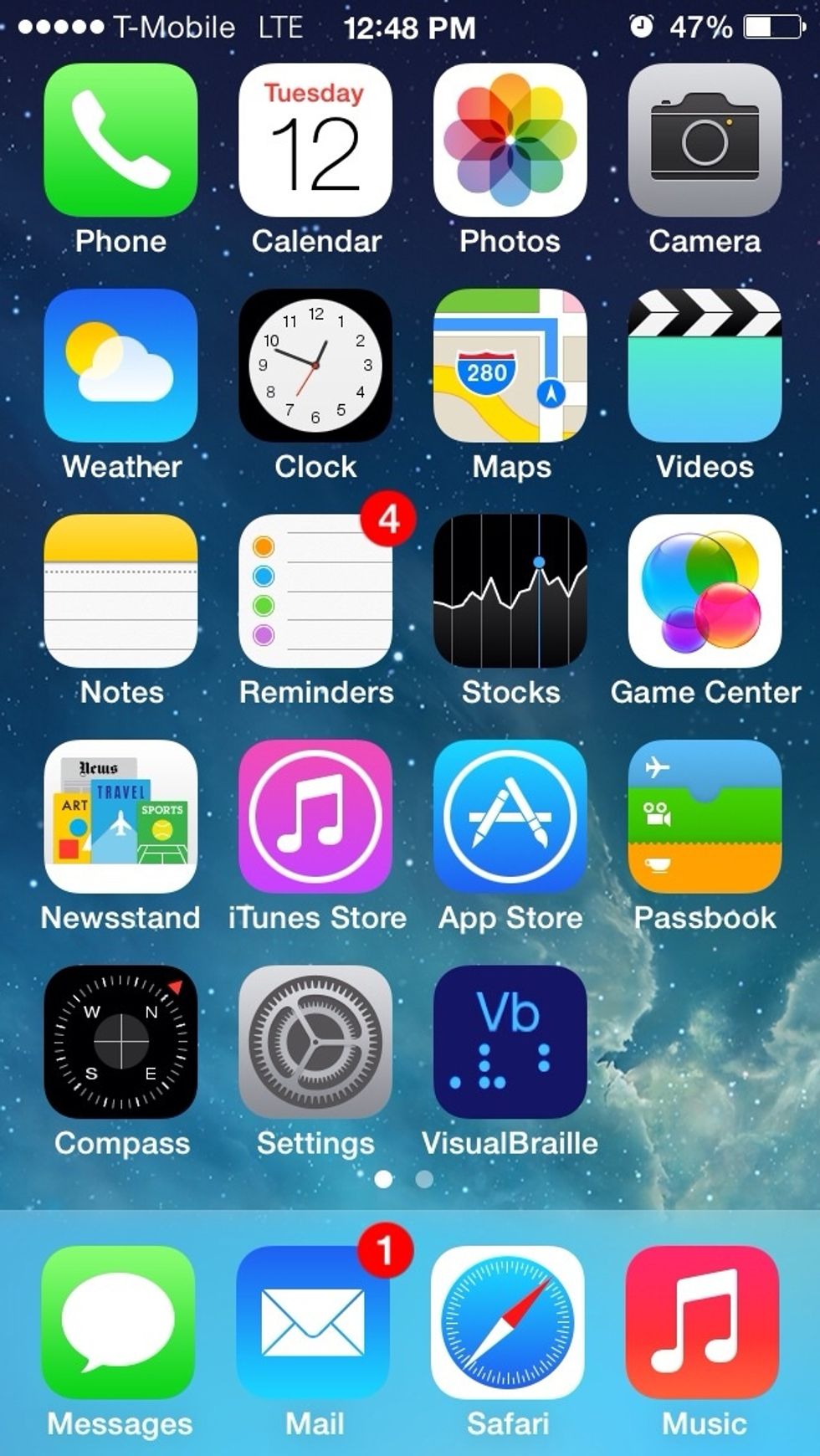Open Newsstand
The image size is (820, 1456).
point(120,820)
